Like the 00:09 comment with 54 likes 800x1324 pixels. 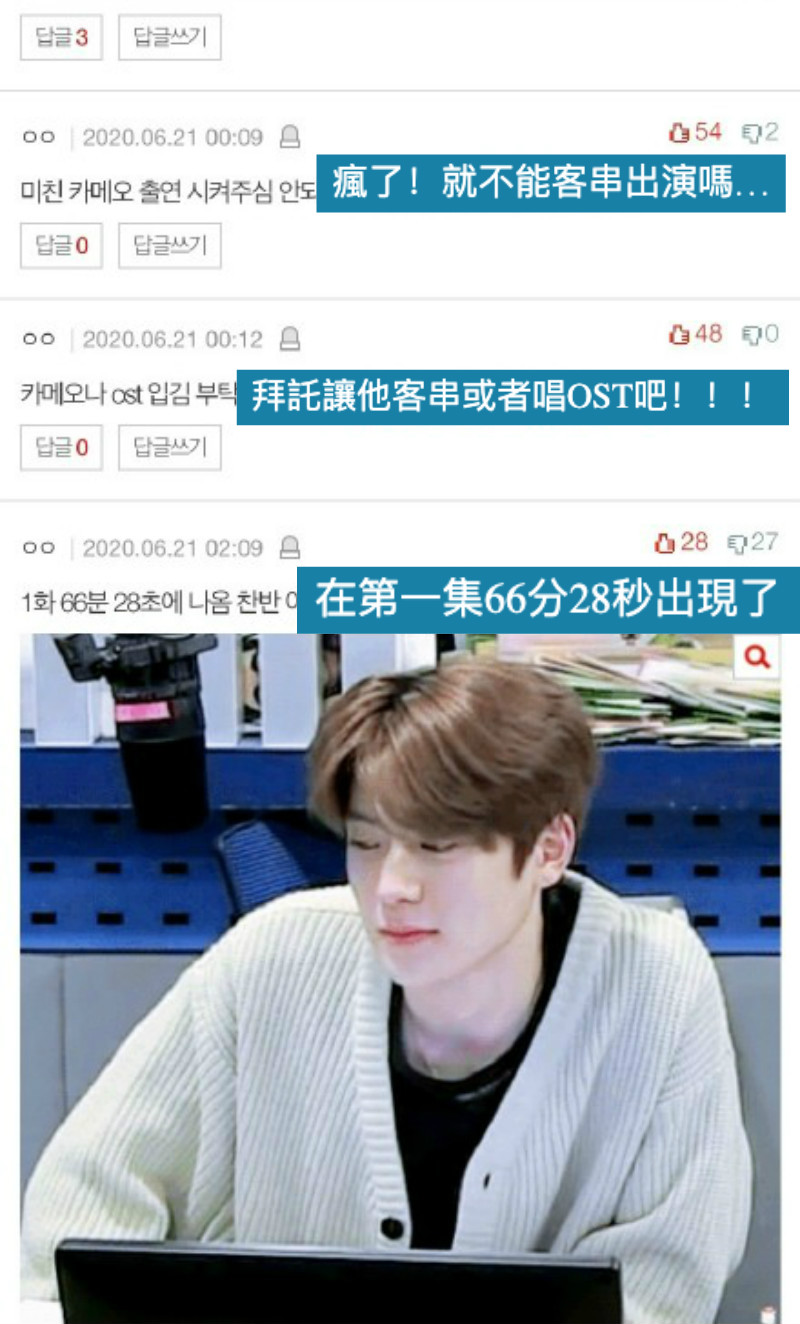pos(694,133)
